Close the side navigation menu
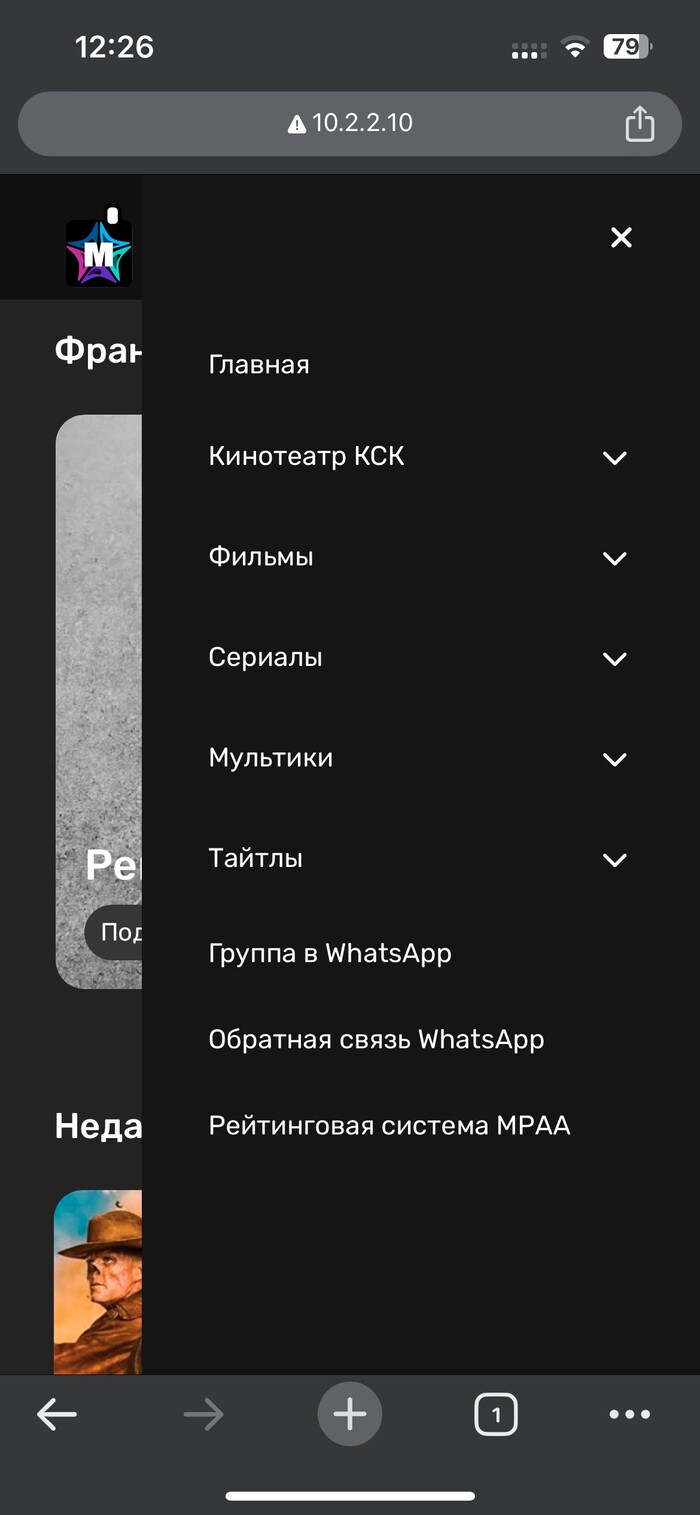 (x=621, y=237)
